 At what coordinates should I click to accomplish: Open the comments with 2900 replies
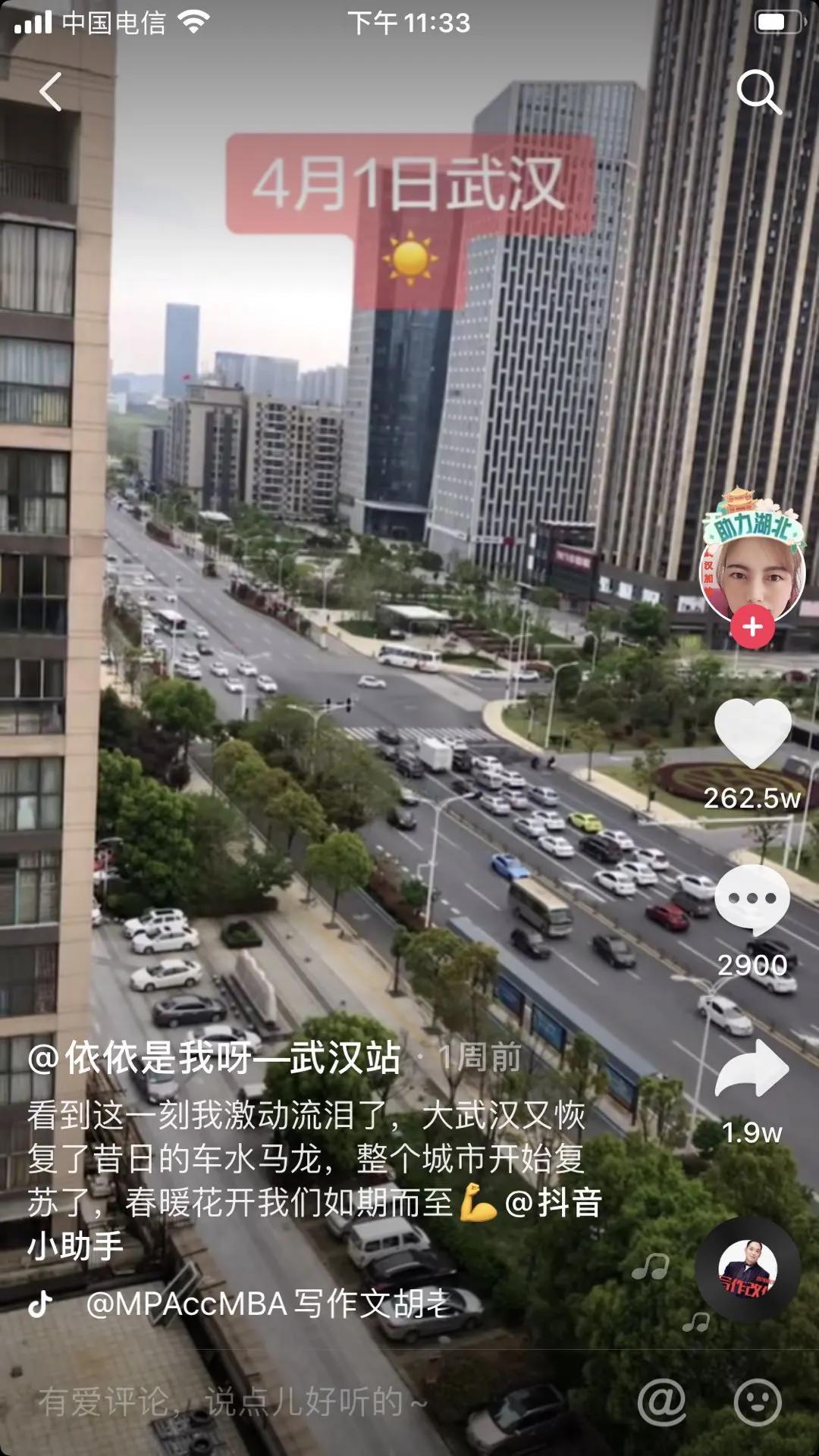pos(752,900)
